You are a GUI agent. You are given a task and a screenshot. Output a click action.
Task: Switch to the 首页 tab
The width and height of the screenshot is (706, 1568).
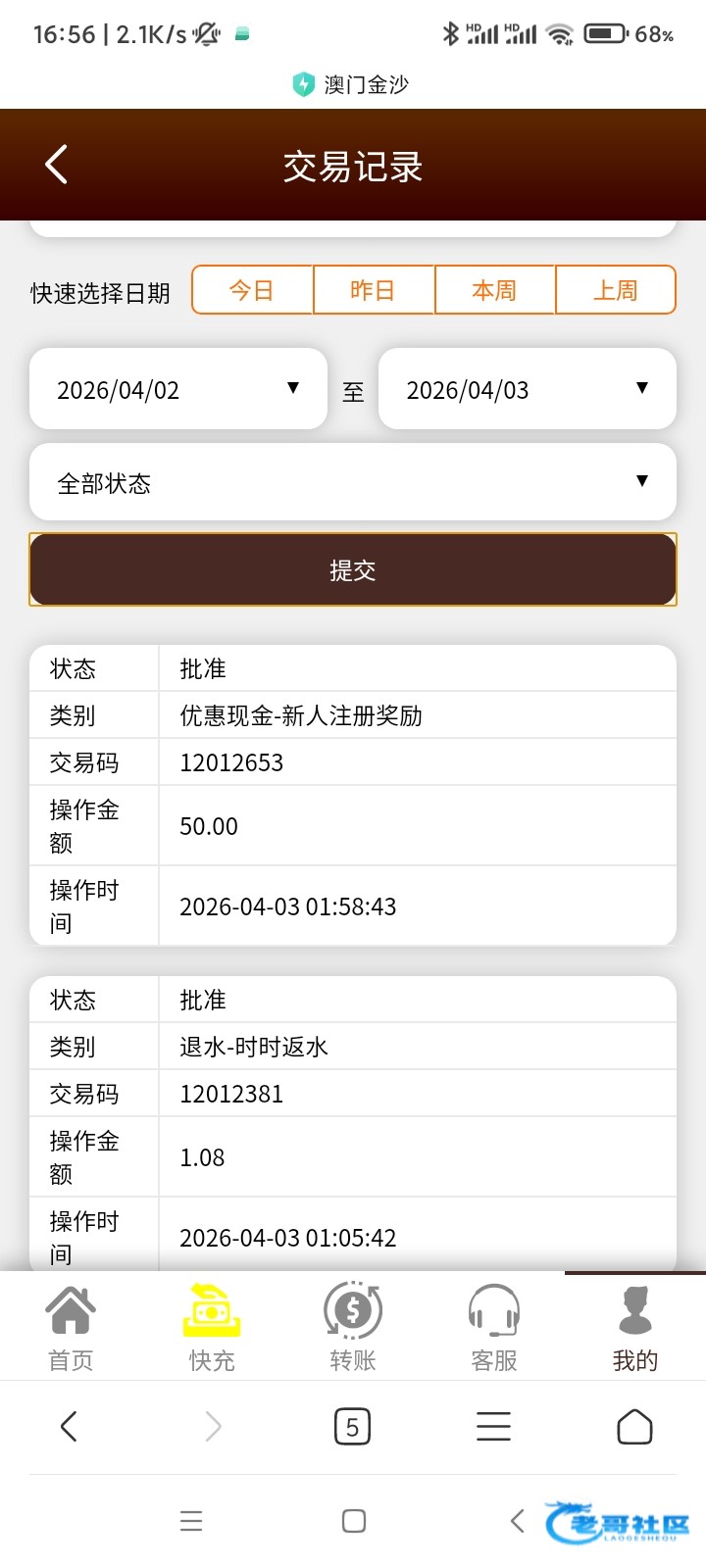(71, 1327)
